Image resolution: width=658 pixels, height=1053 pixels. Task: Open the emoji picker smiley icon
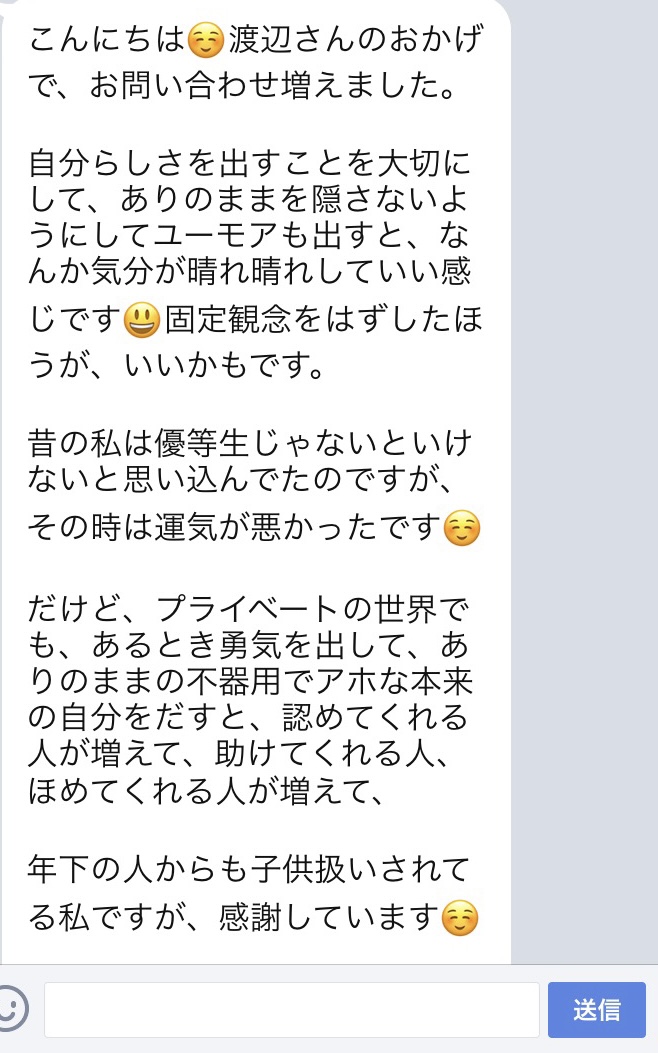[12, 1009]
